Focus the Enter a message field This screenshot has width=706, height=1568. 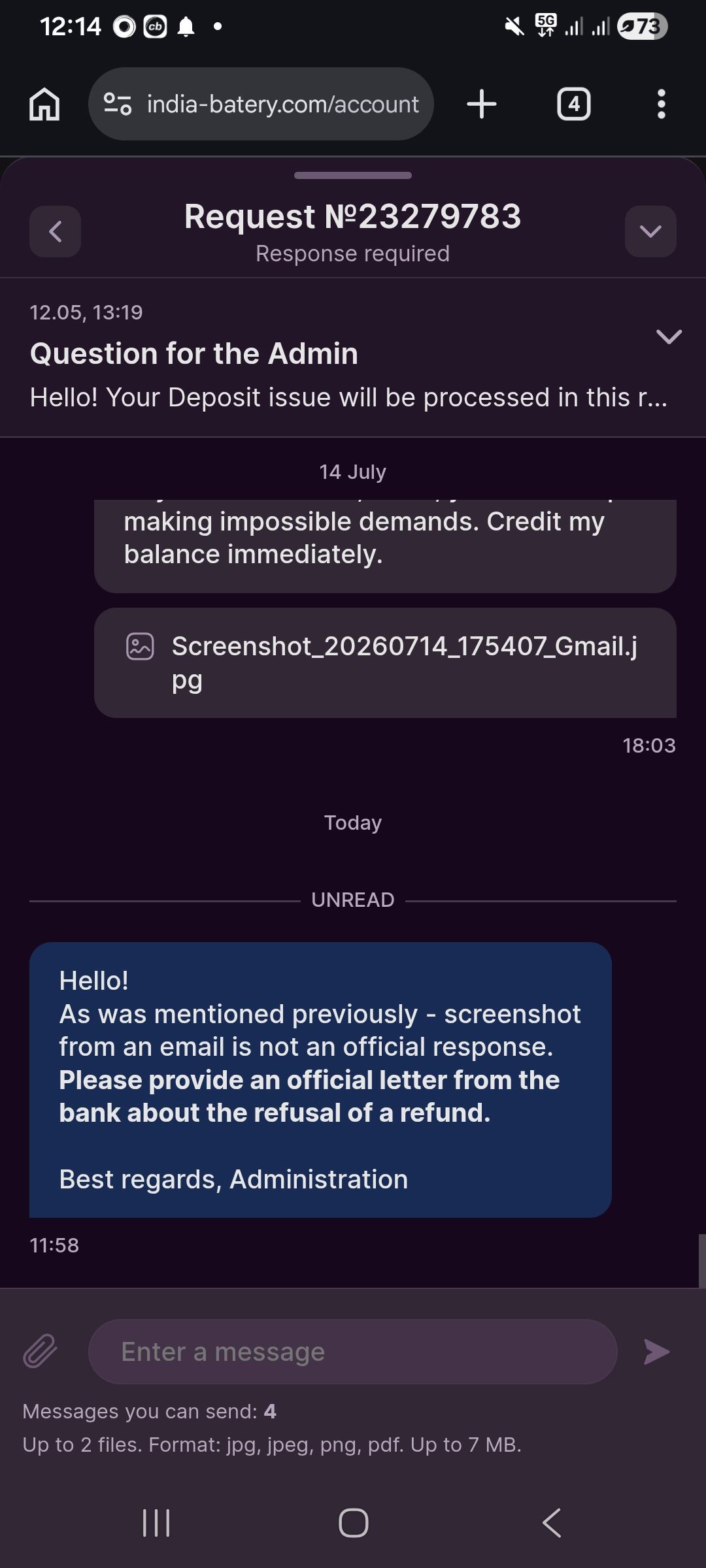353,1351
